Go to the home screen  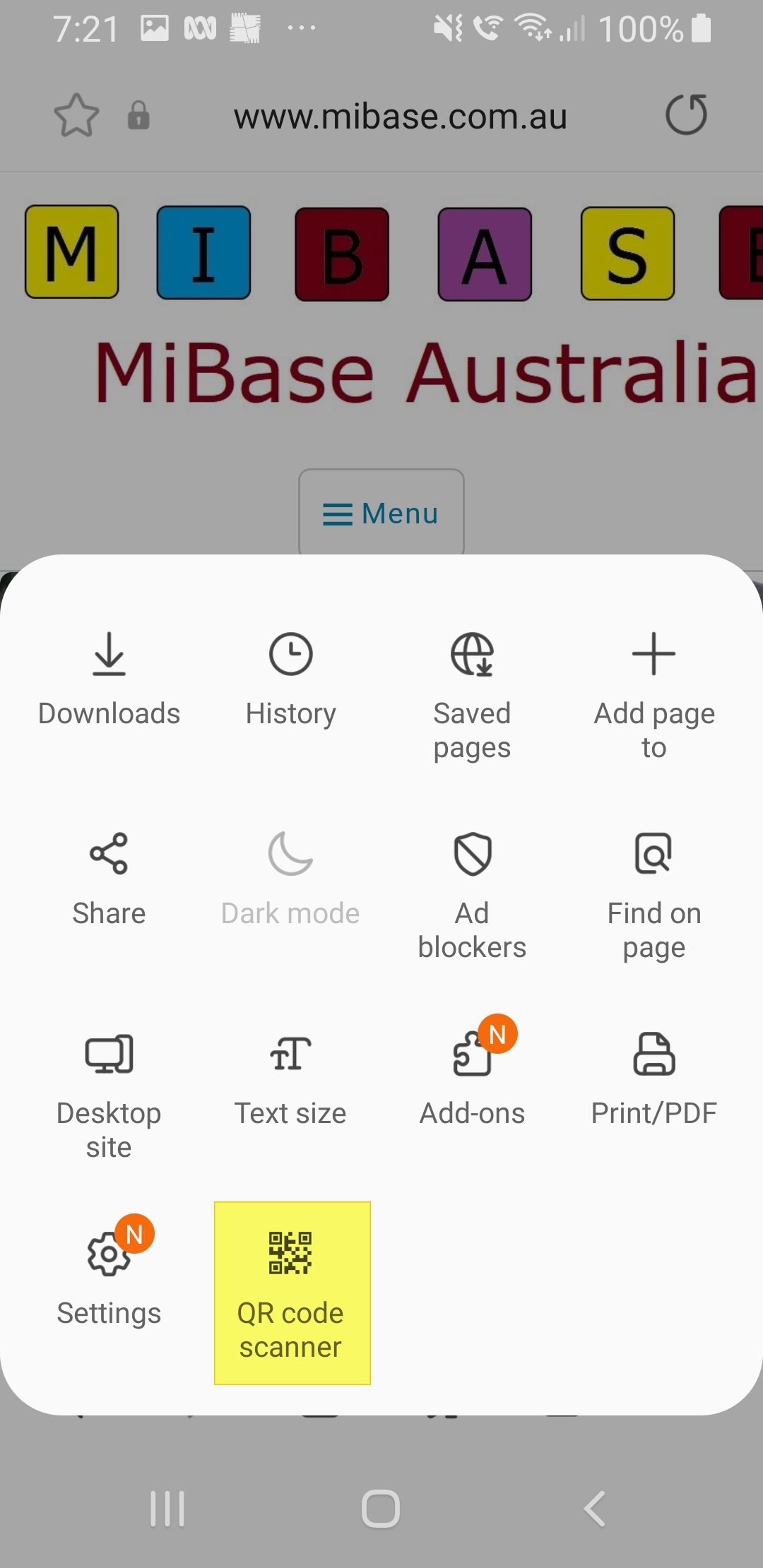coord(381,1509)
